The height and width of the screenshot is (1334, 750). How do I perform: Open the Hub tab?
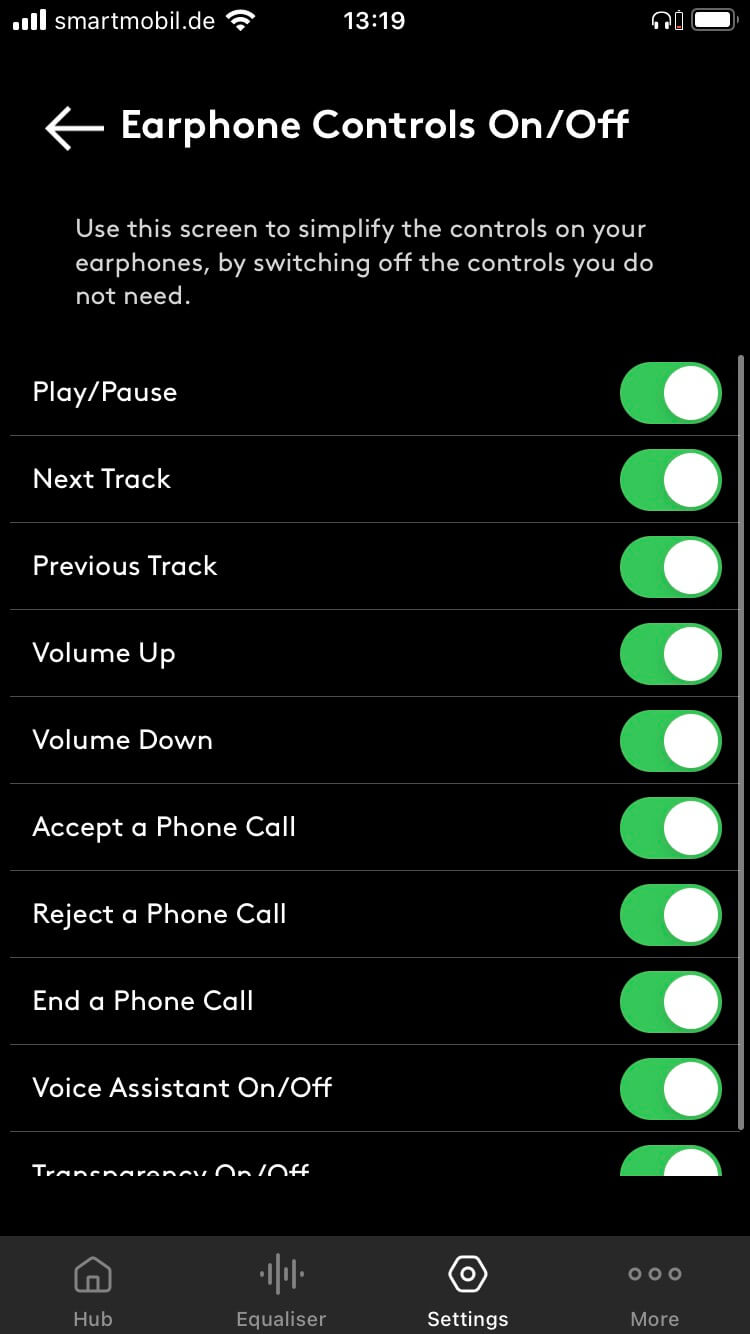click(x=93, y=1290)
